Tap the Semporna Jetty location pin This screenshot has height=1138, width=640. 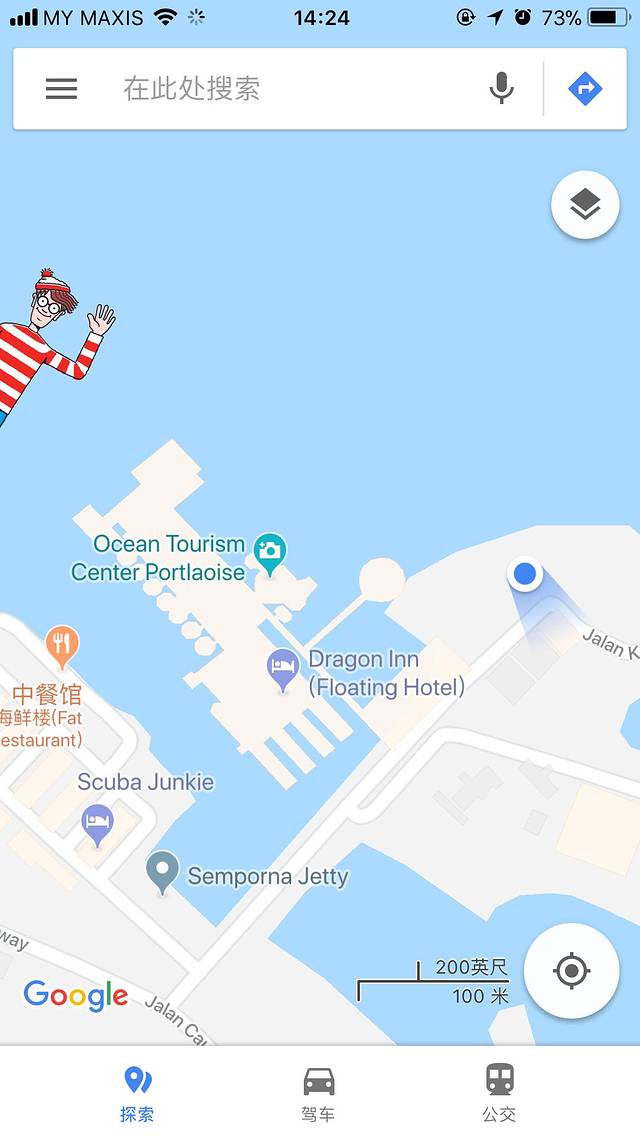point(162,872)
